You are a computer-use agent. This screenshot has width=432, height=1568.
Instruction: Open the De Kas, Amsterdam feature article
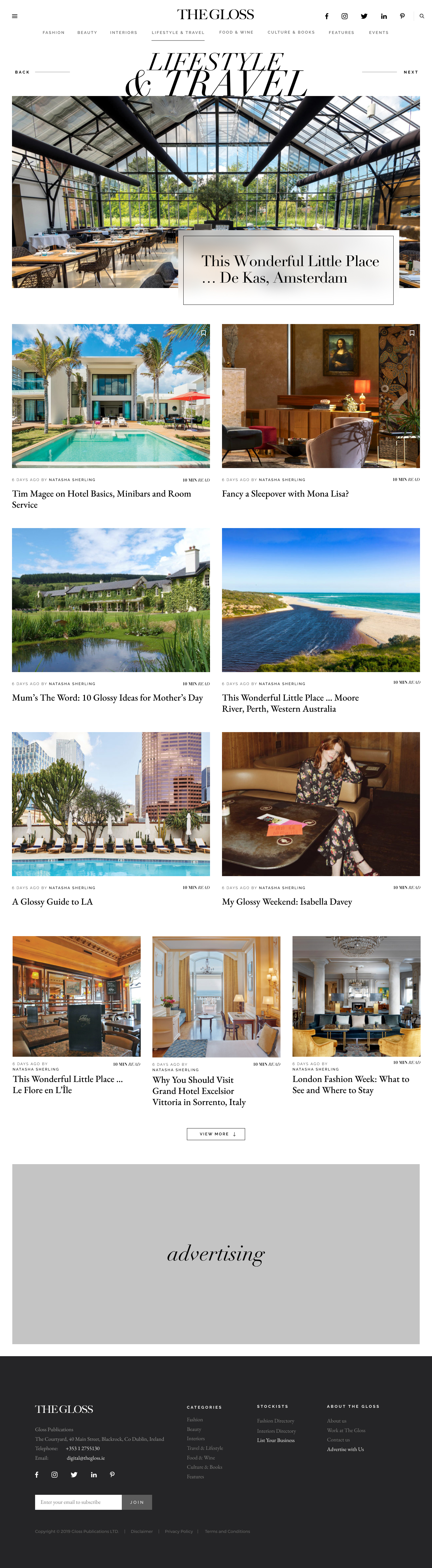[x=289, y=270]
